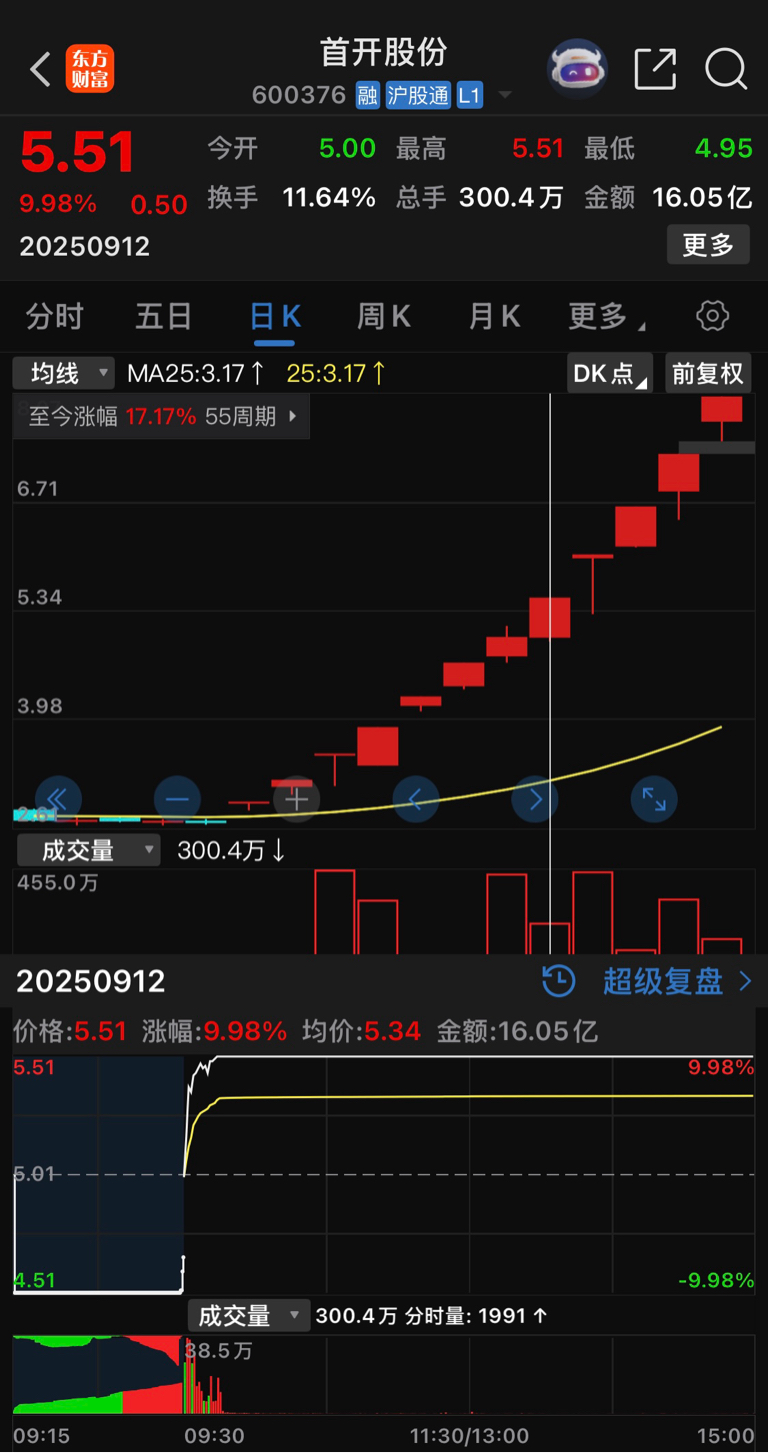Change 前复权 price adjustment setting

click(x=708, y=374)
